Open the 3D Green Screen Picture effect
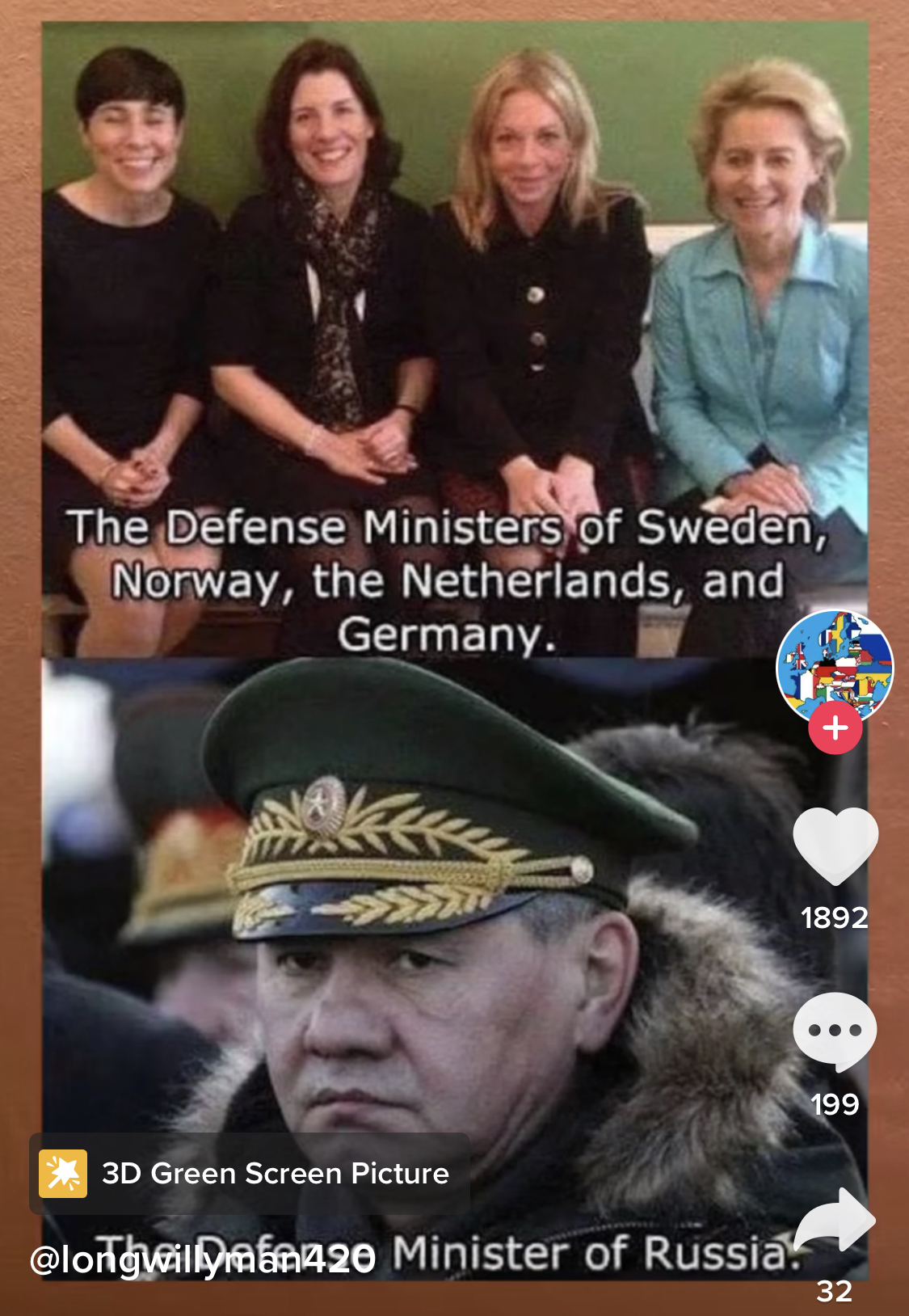 249,1174
